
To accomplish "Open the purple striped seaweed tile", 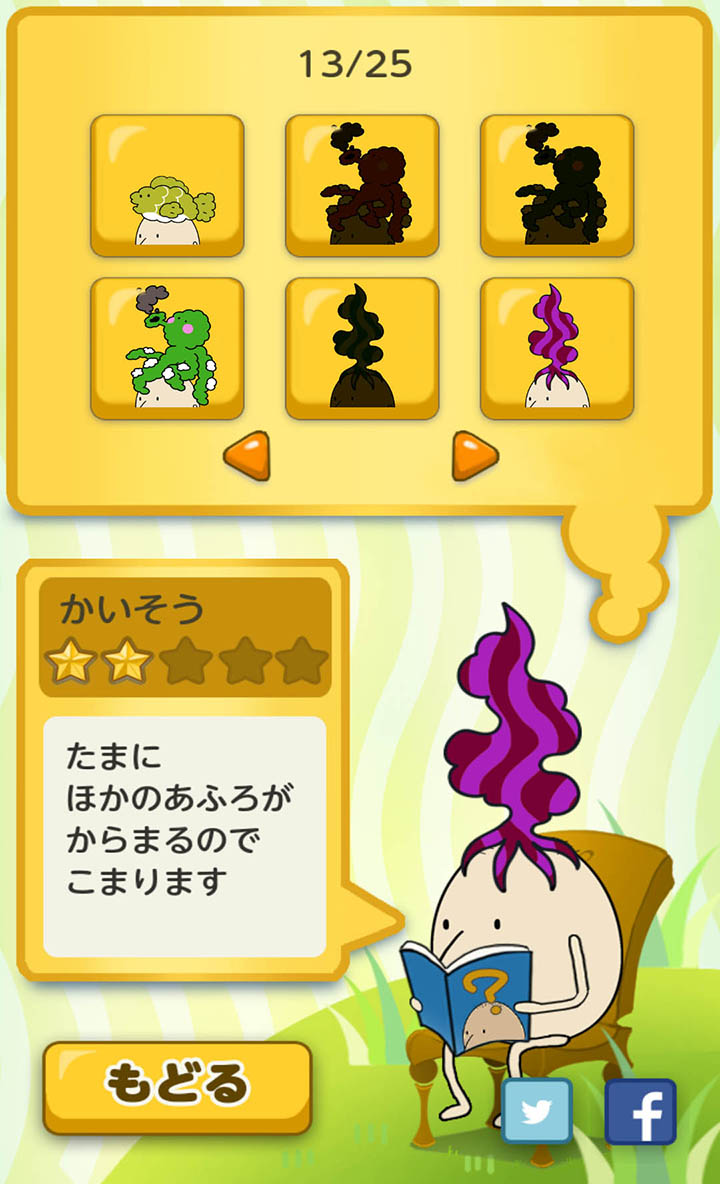I will (x=557, y=348).
